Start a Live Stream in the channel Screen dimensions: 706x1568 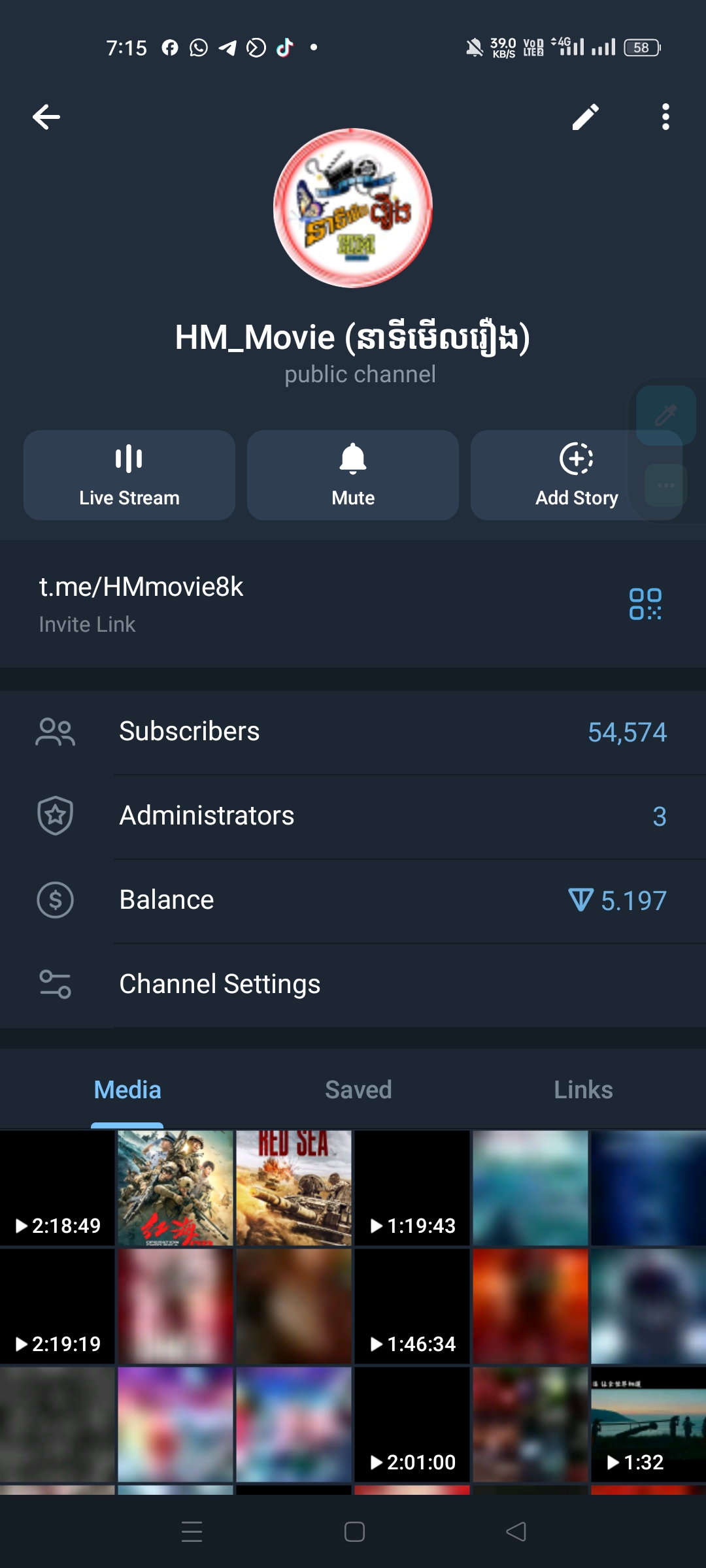click(x=129, y=475)
